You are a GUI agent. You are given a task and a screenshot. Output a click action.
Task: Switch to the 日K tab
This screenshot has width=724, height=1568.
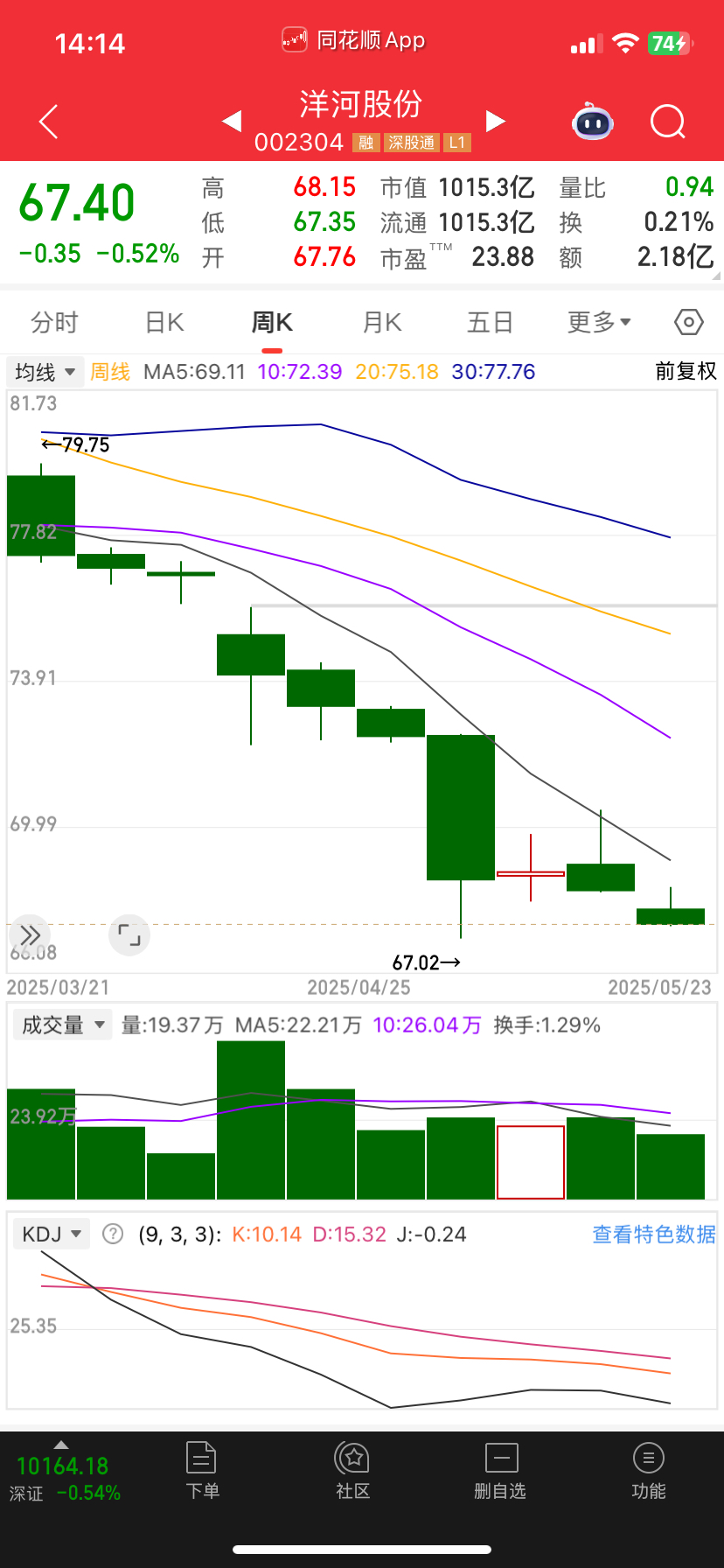click(164, 323)
